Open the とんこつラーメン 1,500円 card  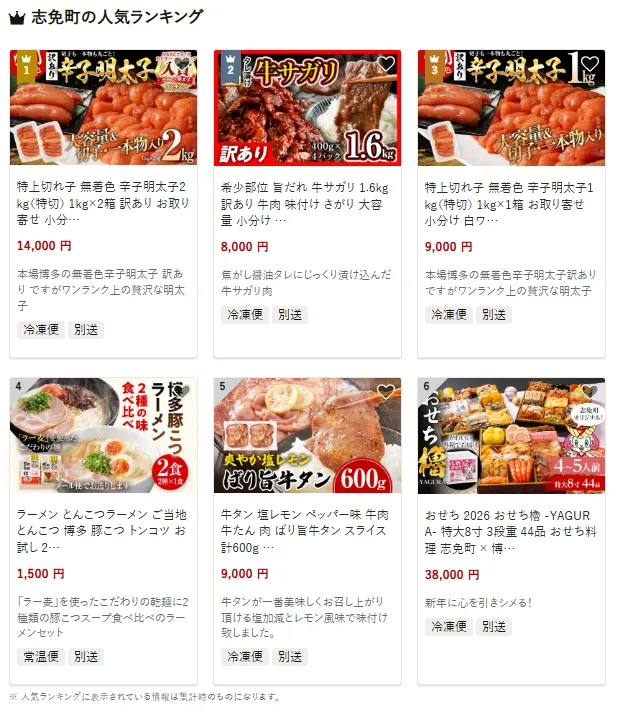[x=103, y=528]
